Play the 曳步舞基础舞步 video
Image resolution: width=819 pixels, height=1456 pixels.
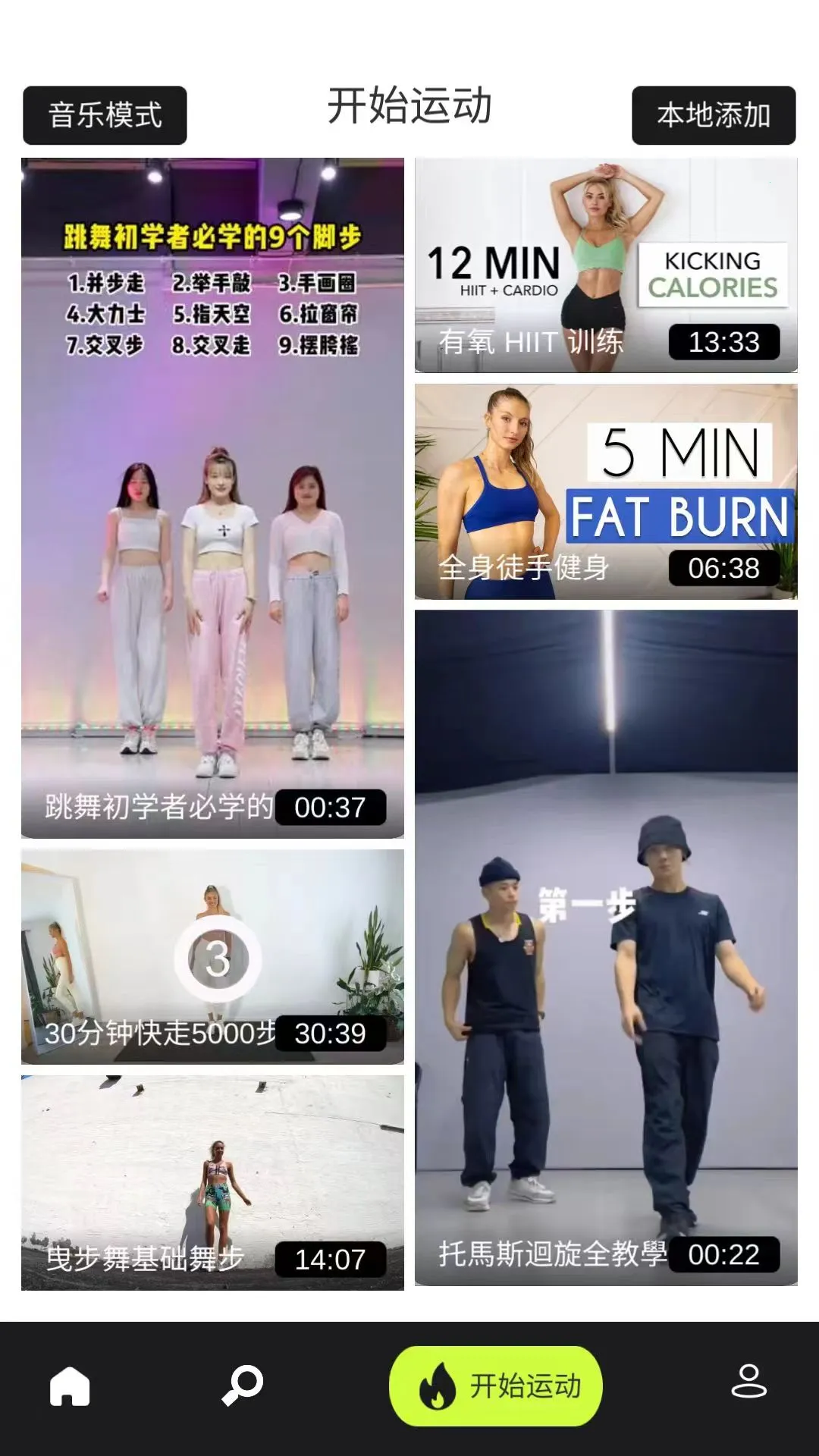pos(212,1182)
